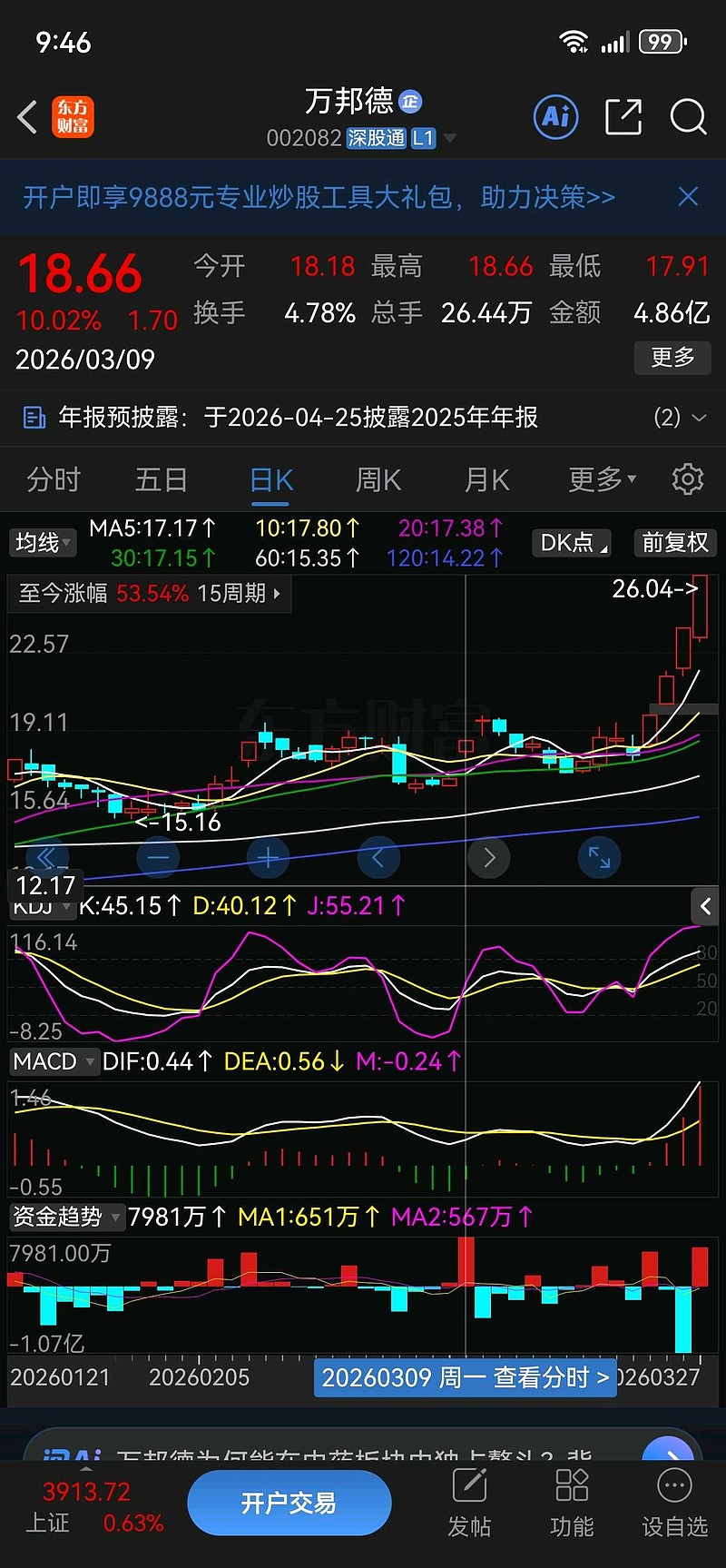Open stock search magnifier
Viewport: 726px width, 1568px height.
pos(688,117)
